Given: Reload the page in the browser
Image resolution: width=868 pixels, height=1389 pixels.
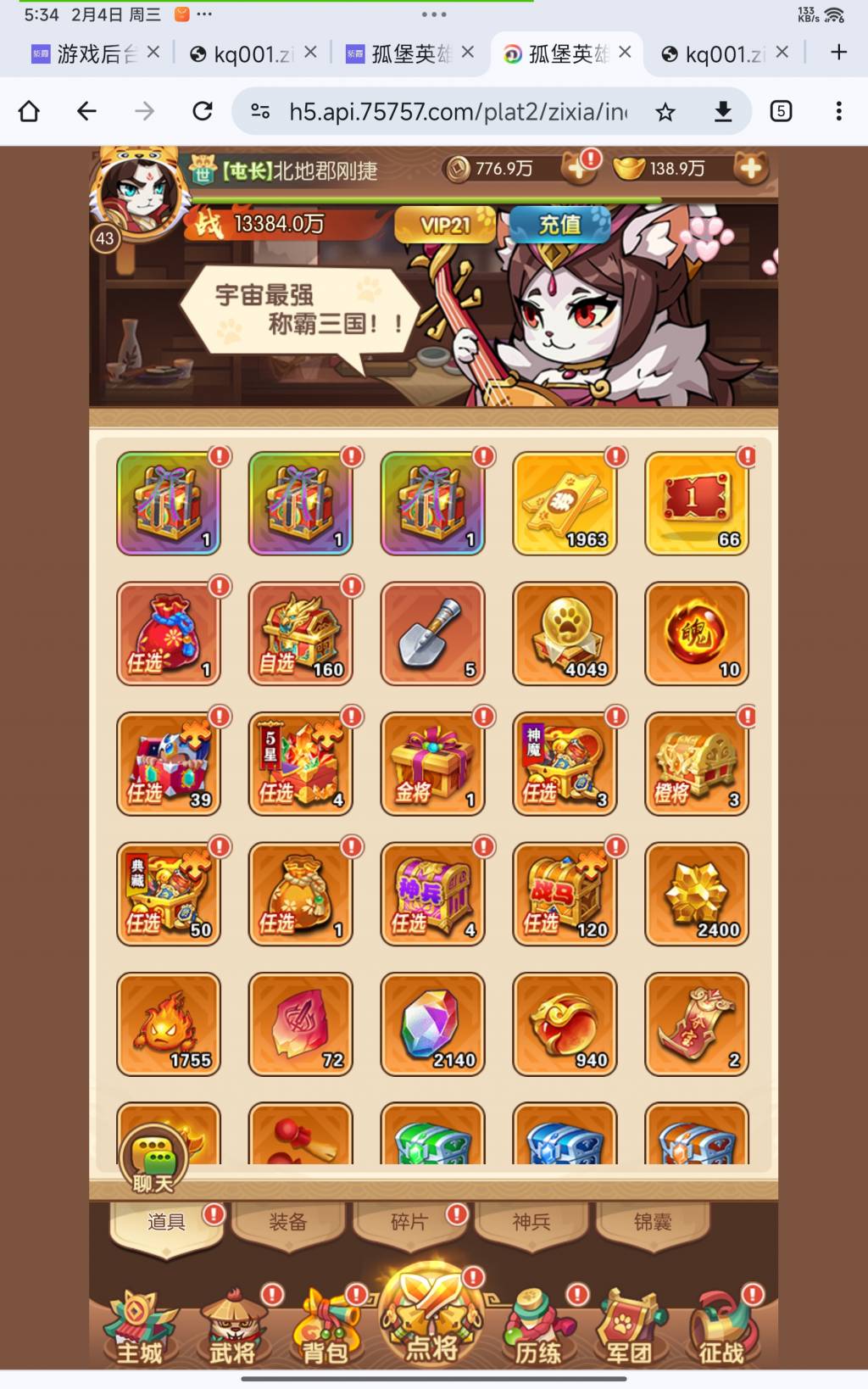Looking at the screenshot, I should [x=203, y=111].
